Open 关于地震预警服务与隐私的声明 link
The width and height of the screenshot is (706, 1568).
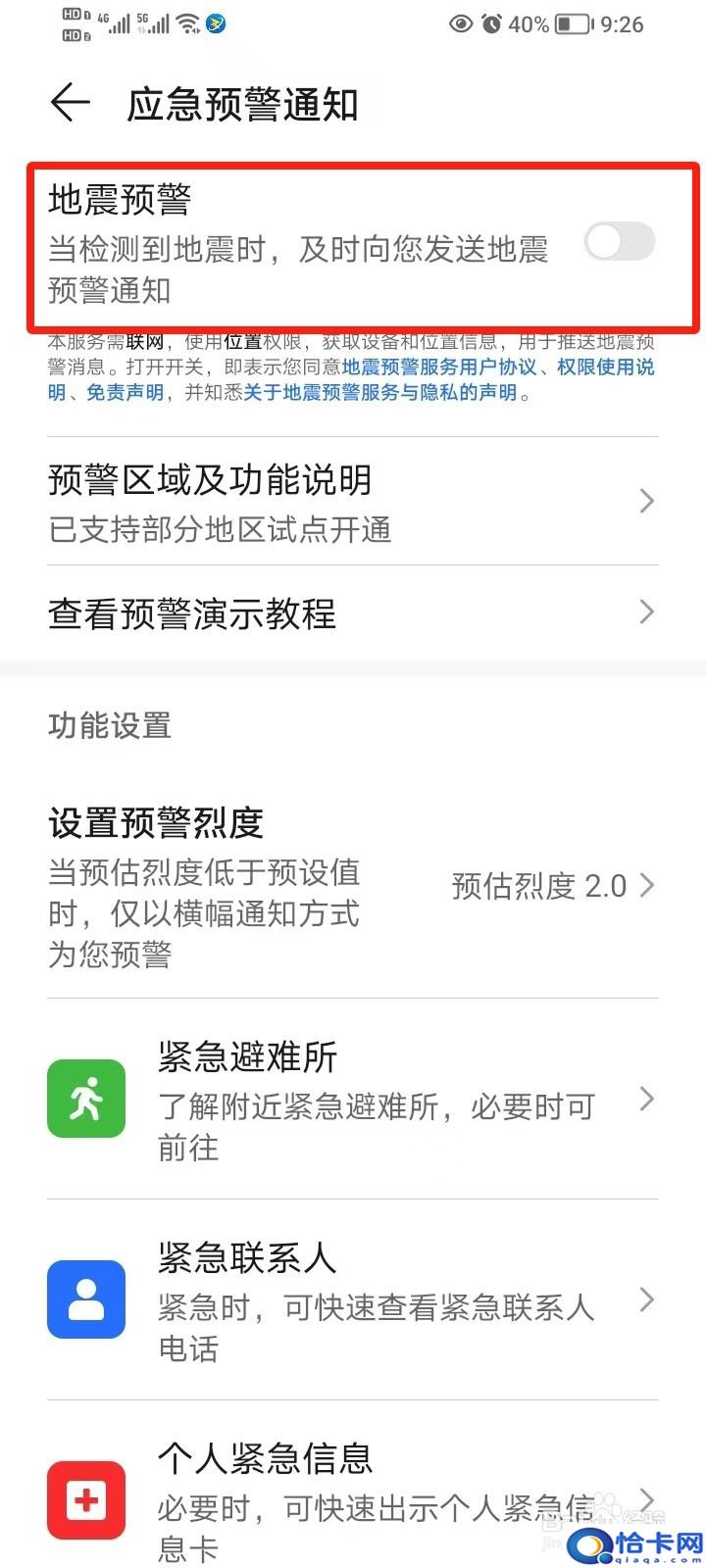pos(380,392)
